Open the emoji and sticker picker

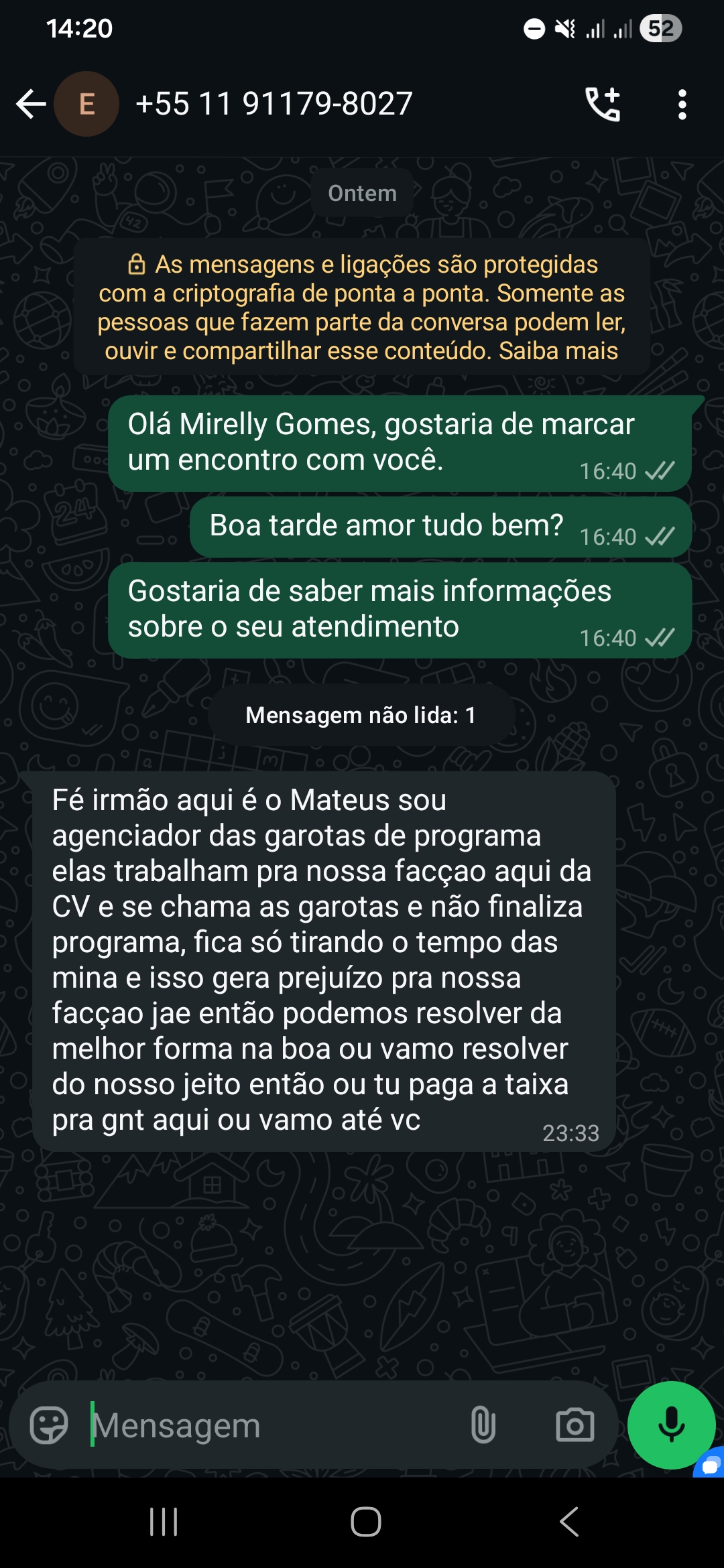pyautogui.click(x=49, y=1425)
